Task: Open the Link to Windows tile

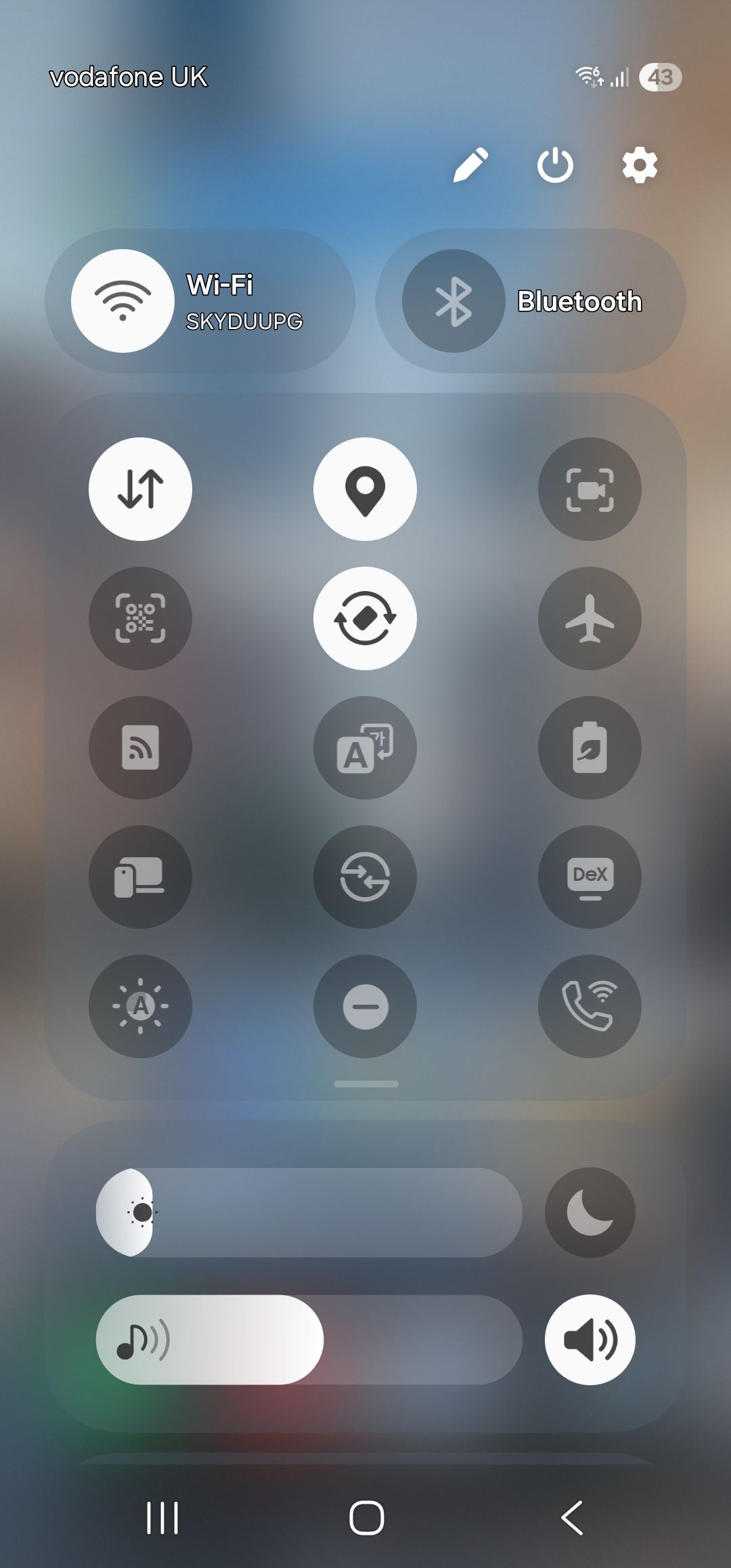Action: click(140, 877)
